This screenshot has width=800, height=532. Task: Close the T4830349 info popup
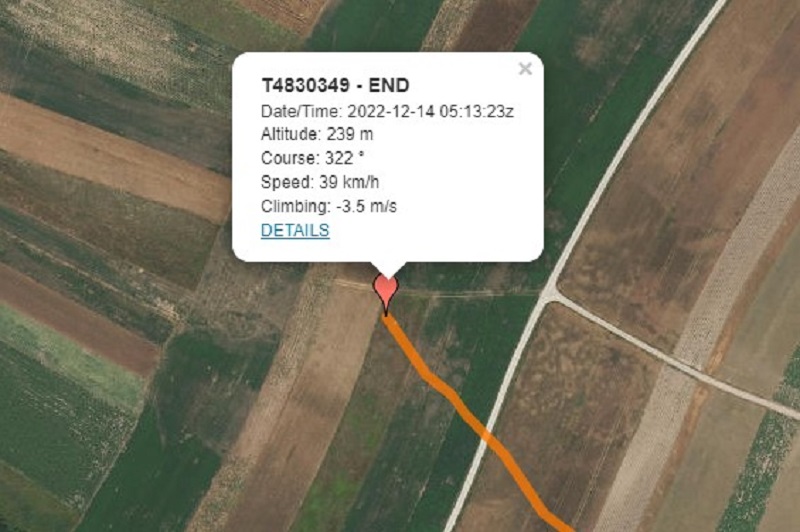point(524,69)
